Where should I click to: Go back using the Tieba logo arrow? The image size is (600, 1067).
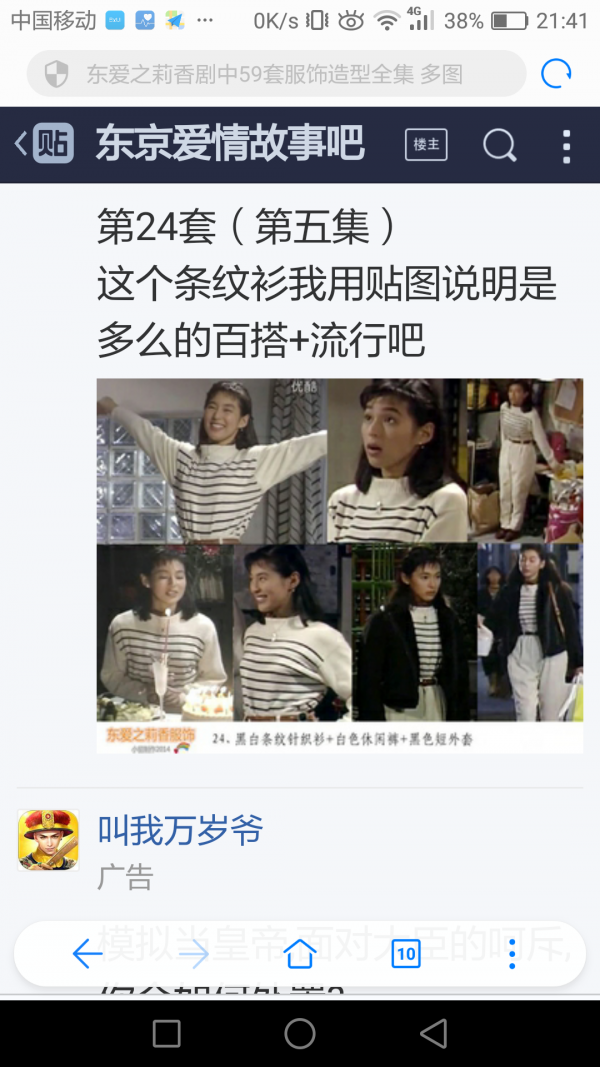pos(44,144)
